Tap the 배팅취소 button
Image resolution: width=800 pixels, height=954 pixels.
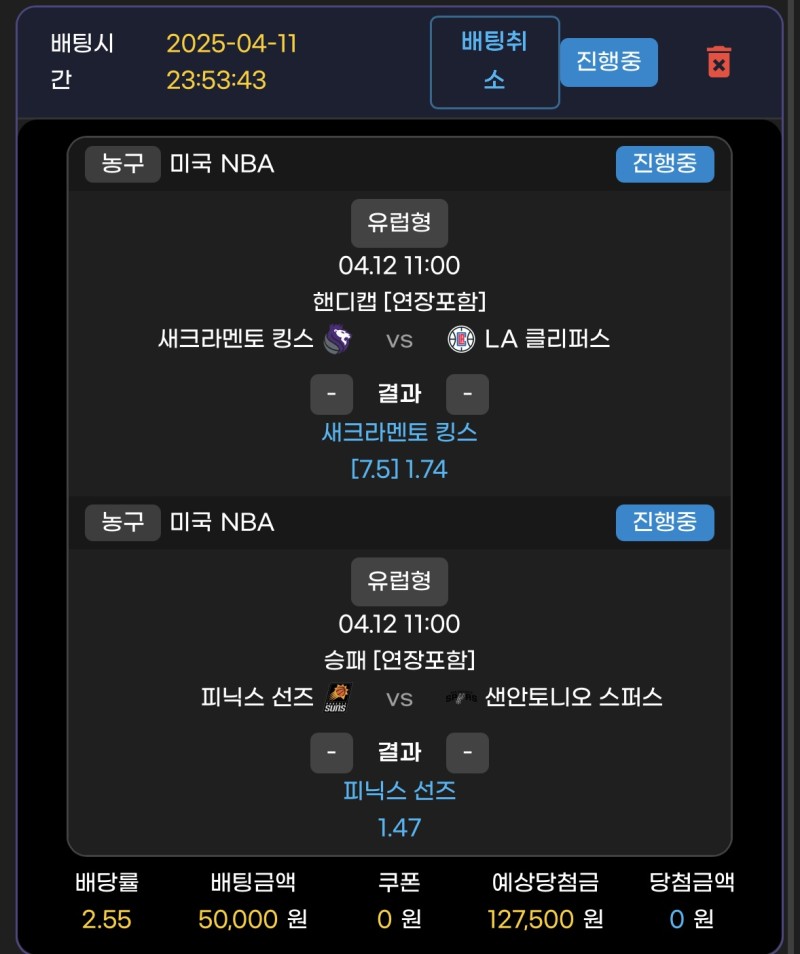pyautogui.click(x=494, y=62)
